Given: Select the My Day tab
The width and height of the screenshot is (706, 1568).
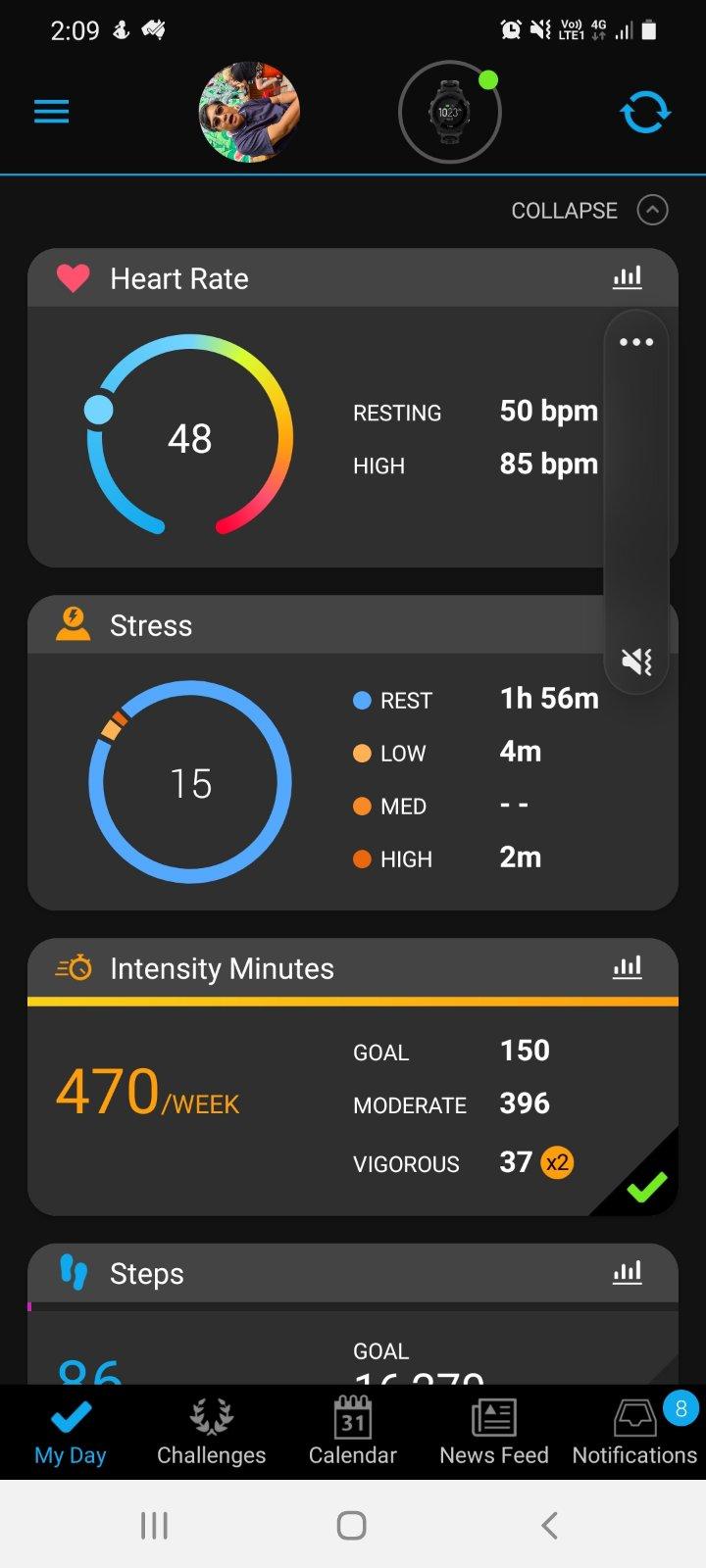Looking at the screenshot, I should (71, 1432).
